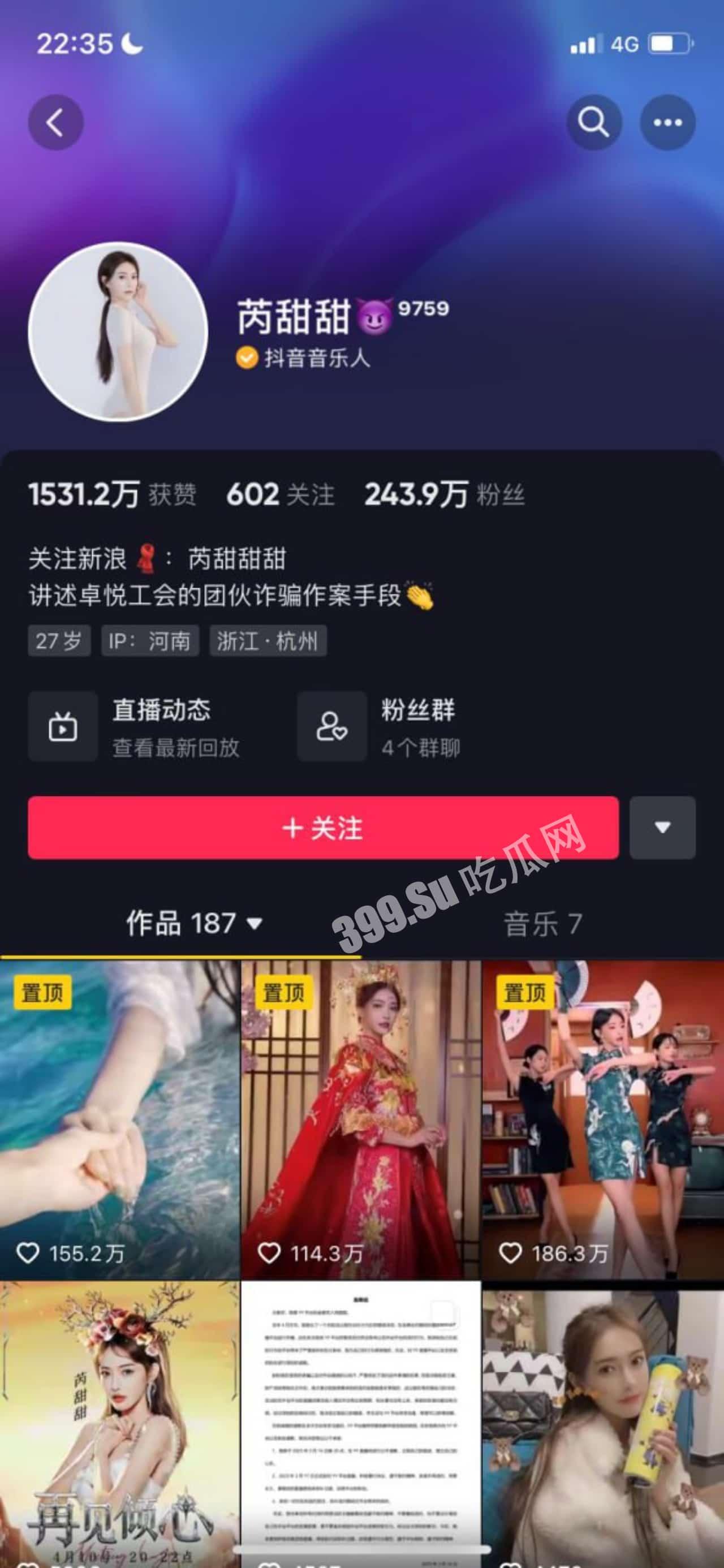This screenshot has height=1568, width=724.
Task: View the profile avatar photo
Action: tap(118, 331)
